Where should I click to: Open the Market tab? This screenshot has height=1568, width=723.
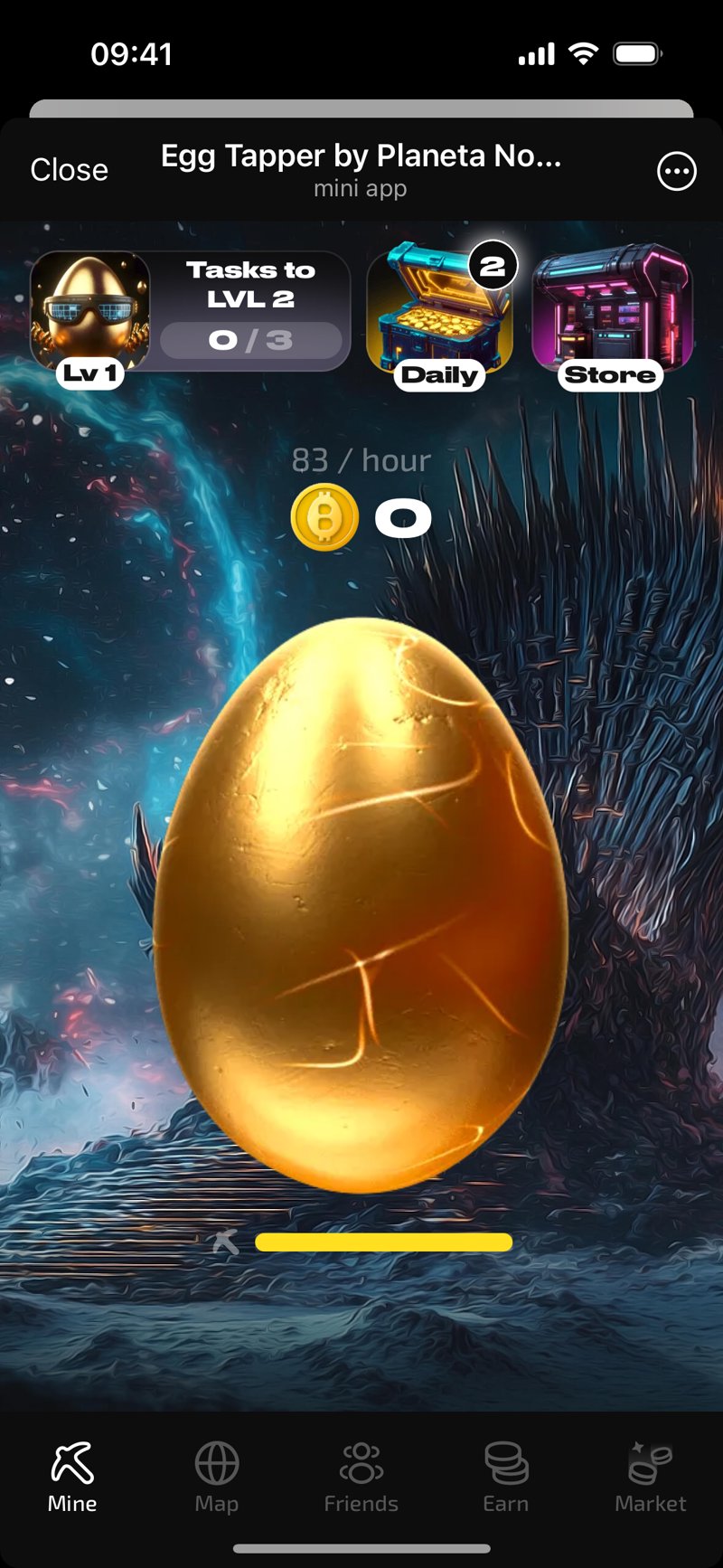(x=651, y=1478)
